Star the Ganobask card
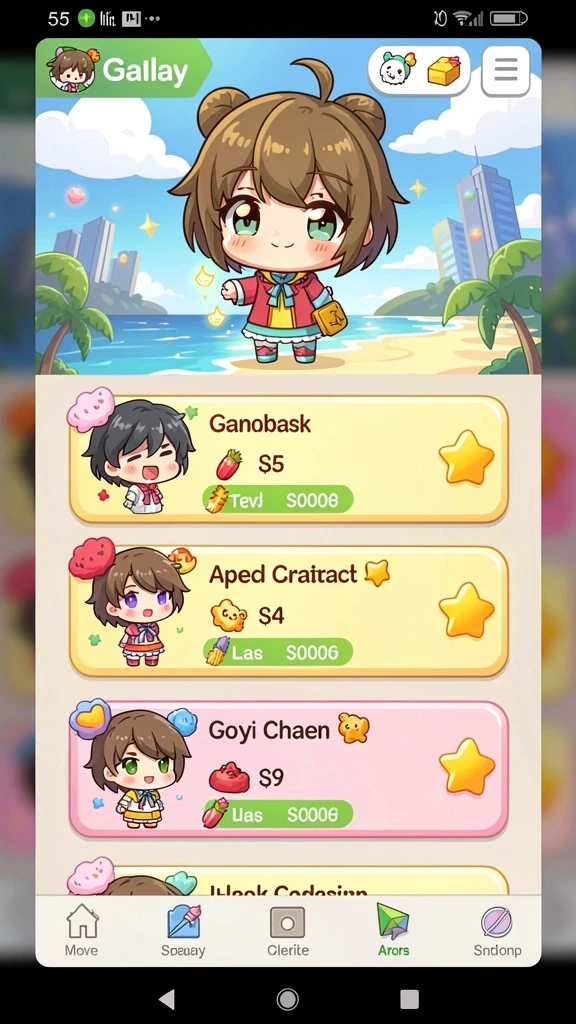Viewport: 576px width, 1024px height. (x=466, y=458)
